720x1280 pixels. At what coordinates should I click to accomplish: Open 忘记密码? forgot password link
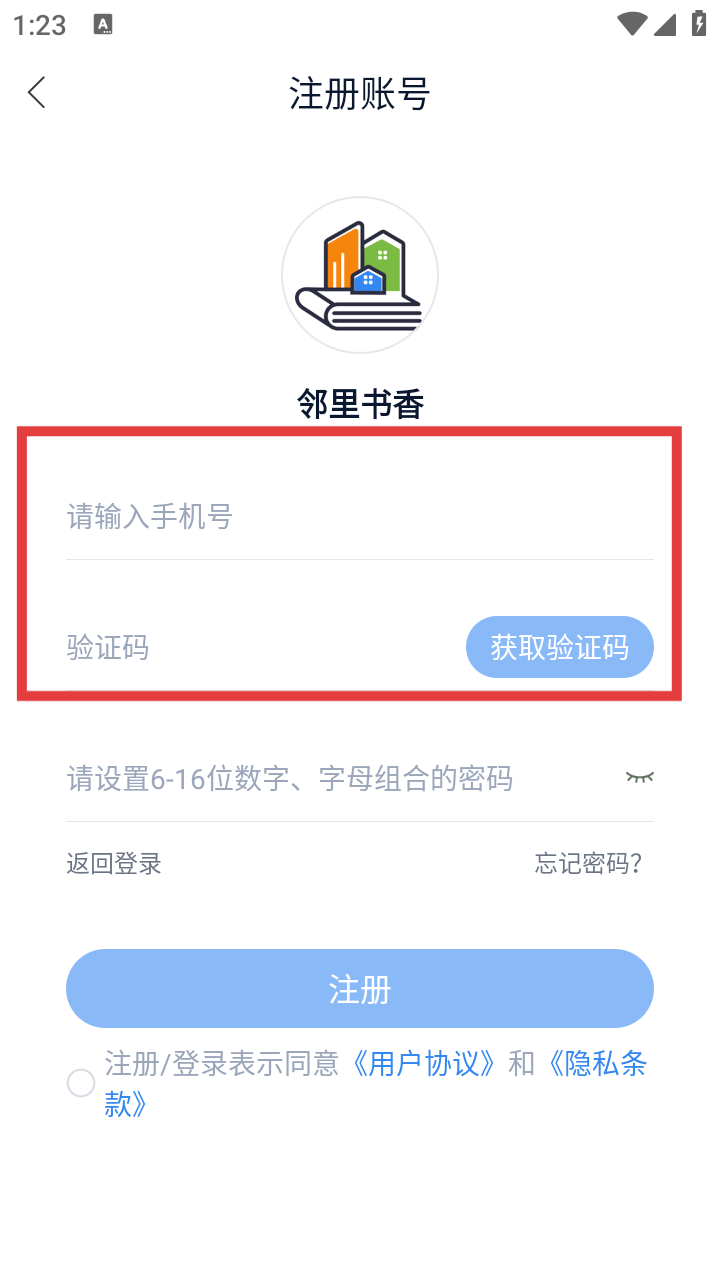pyautogui.click(x=588, y=863)
